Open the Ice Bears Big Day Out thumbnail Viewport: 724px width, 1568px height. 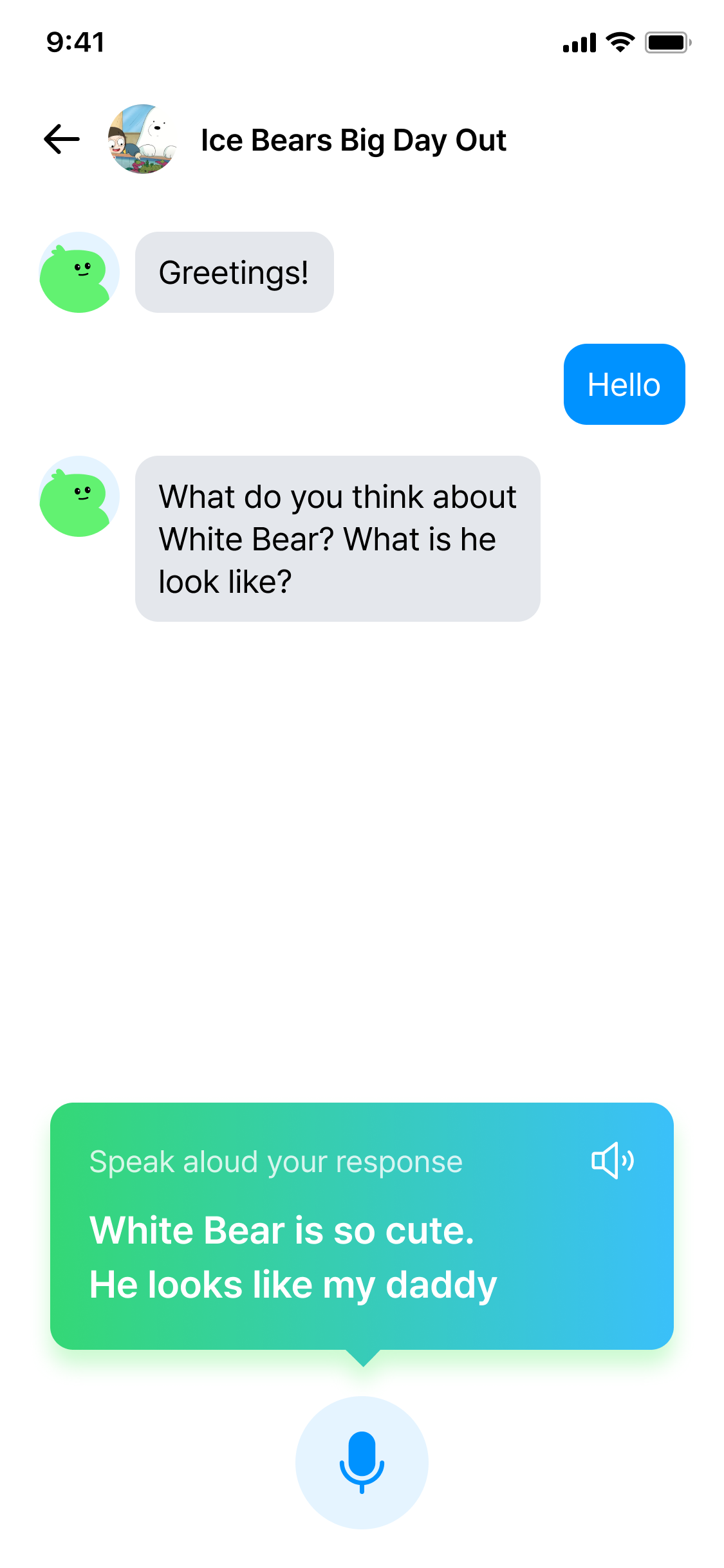pos(142,140)
